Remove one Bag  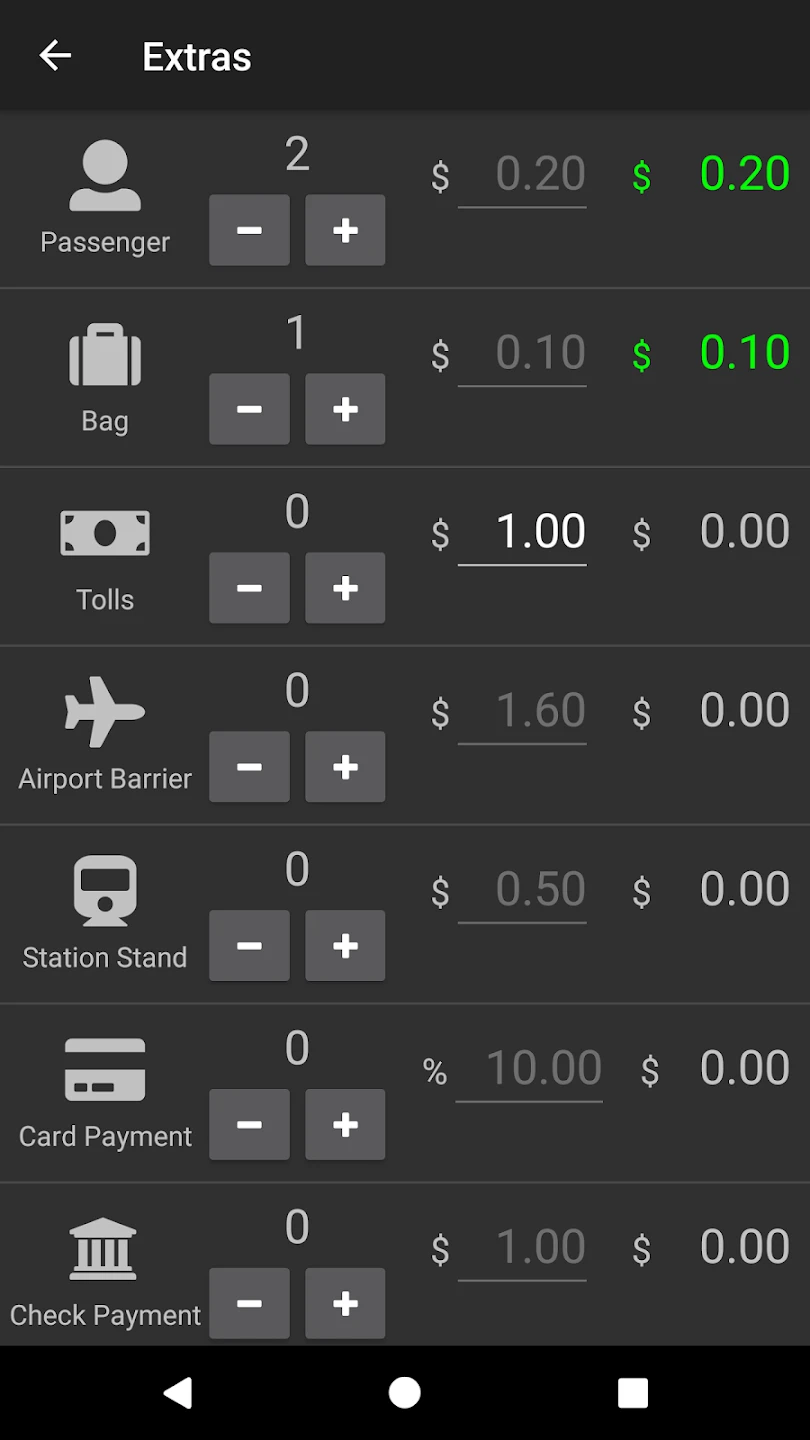(249, 409)
